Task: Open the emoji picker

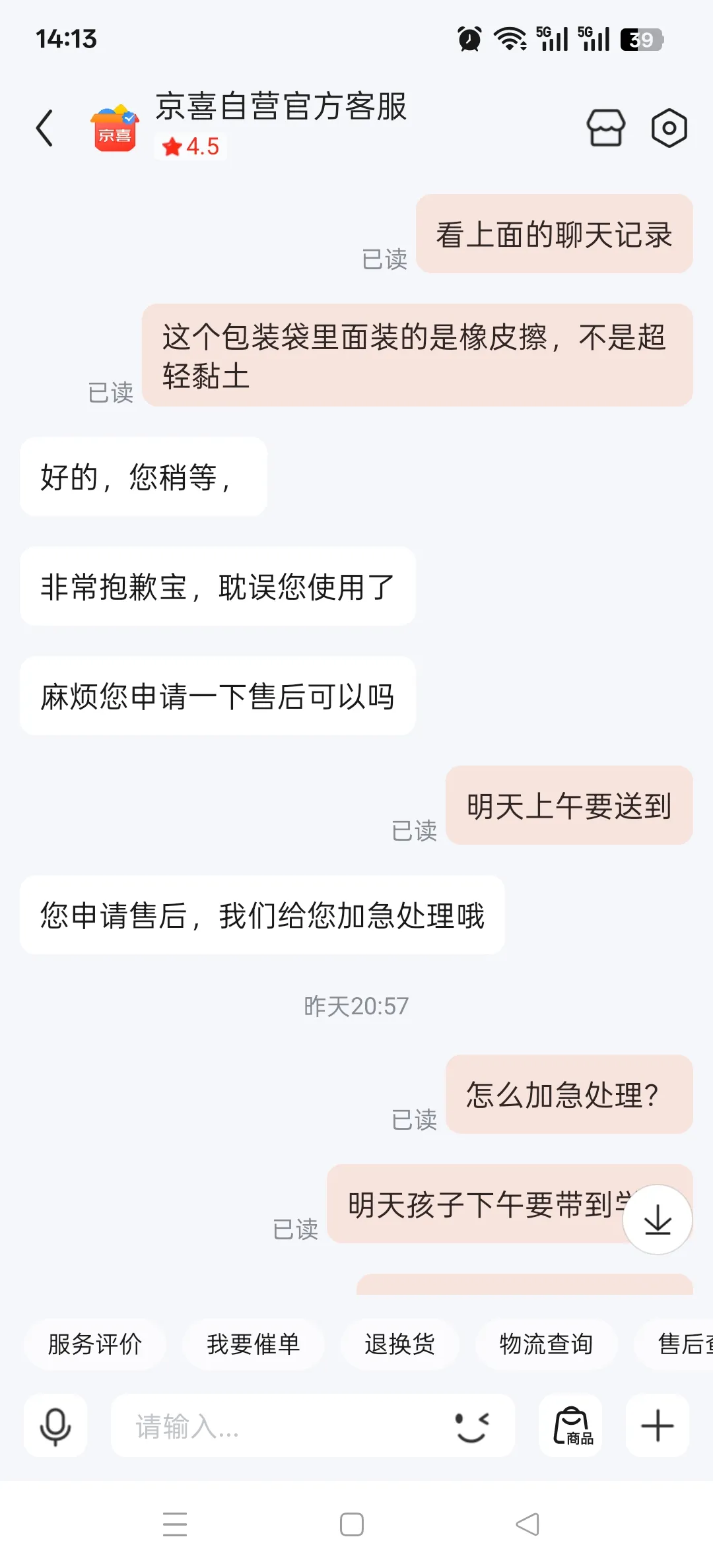Action: [473, 1426]
